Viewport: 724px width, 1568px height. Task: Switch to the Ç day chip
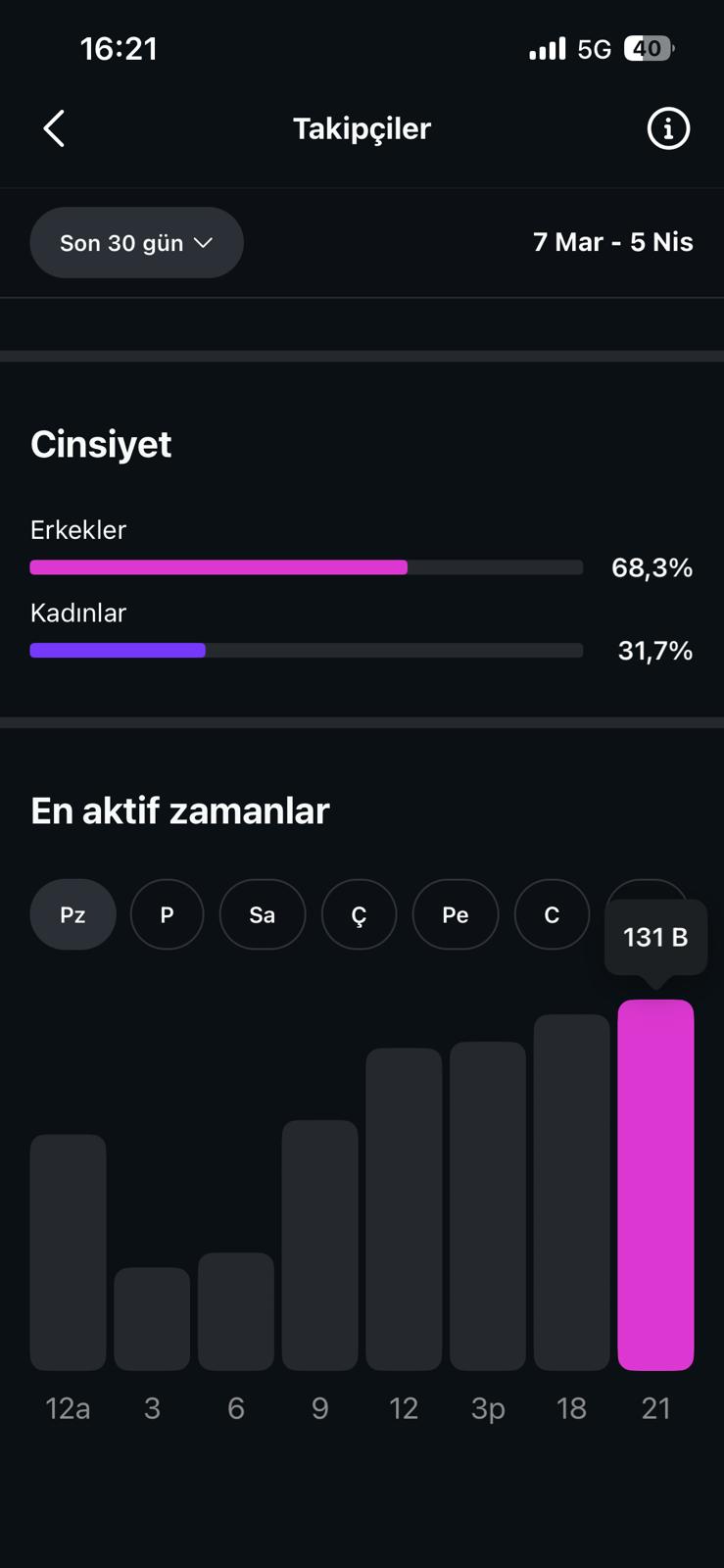pos(359,914)
